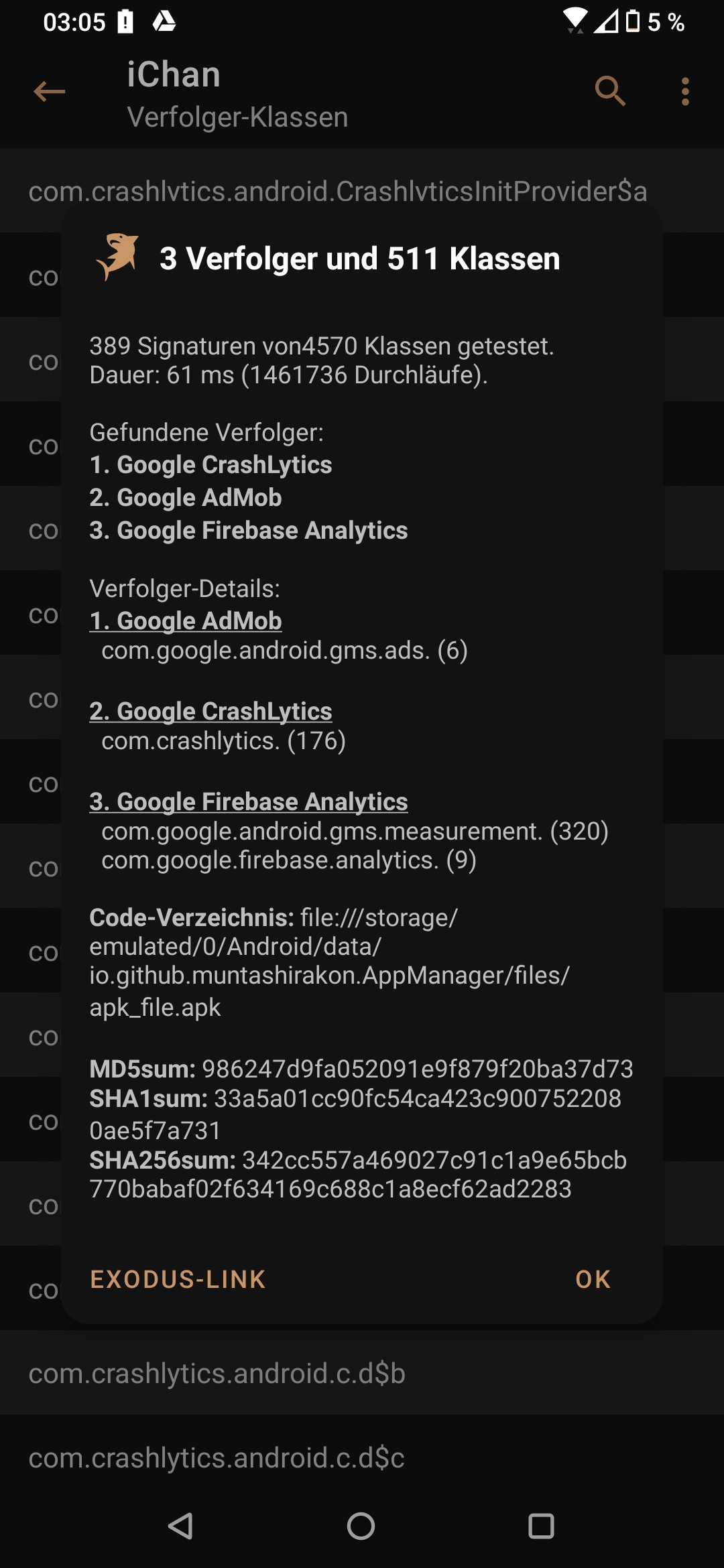724x1568 pixels.
Task: Open the Exodus-Link button
Action: (x=178, y=1279)
